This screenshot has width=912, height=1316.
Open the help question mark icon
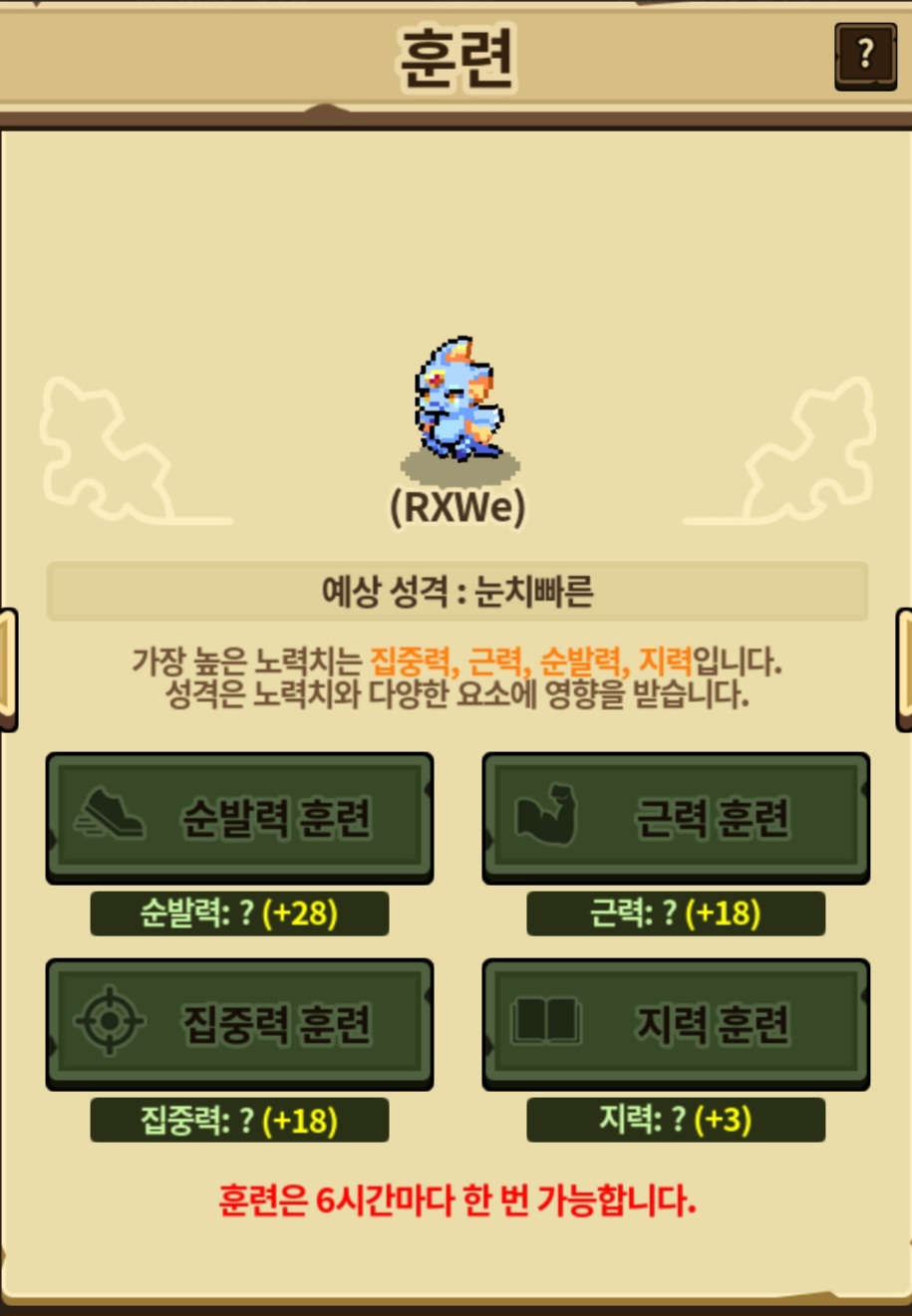[x=864, y=55]
